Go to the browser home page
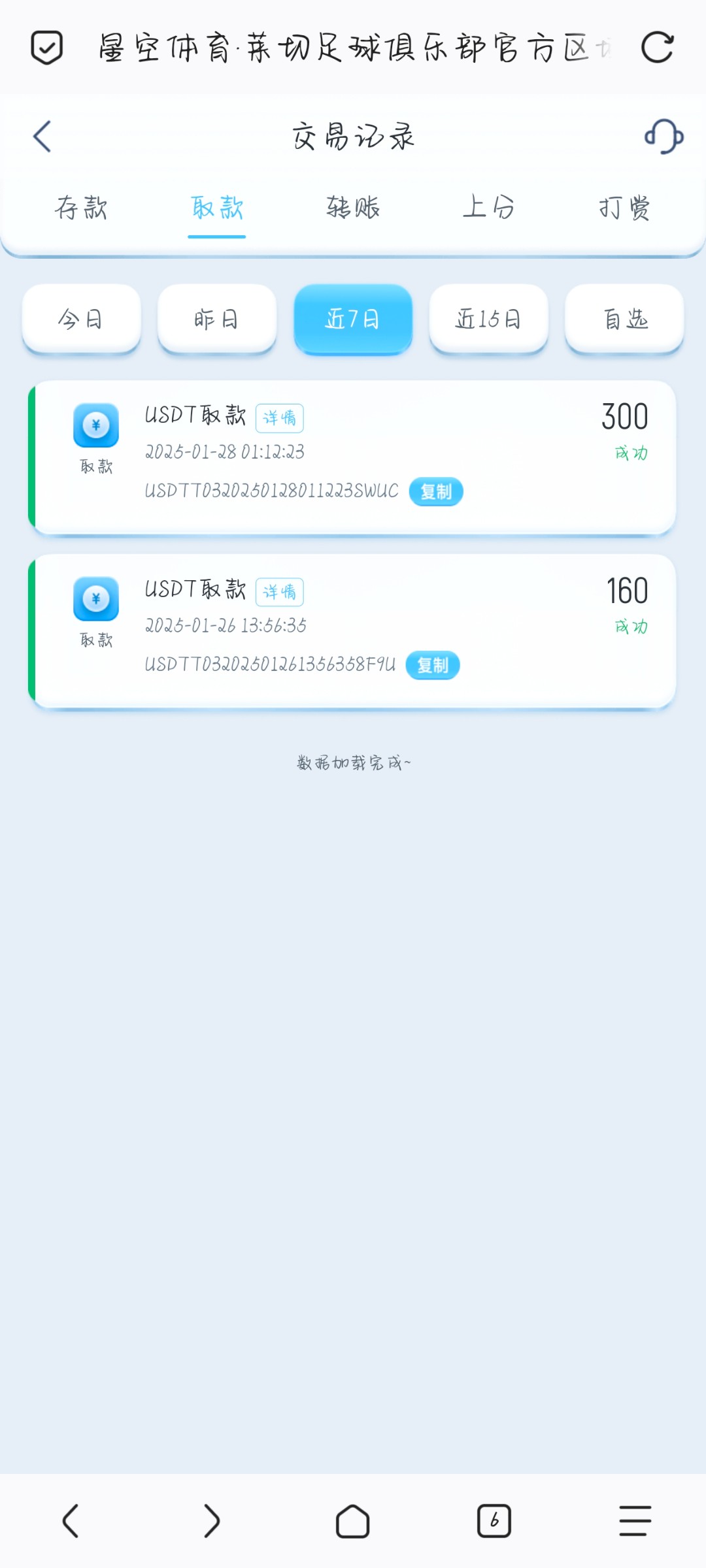Screen dimensions: 706x1568 click(353, 1521)
